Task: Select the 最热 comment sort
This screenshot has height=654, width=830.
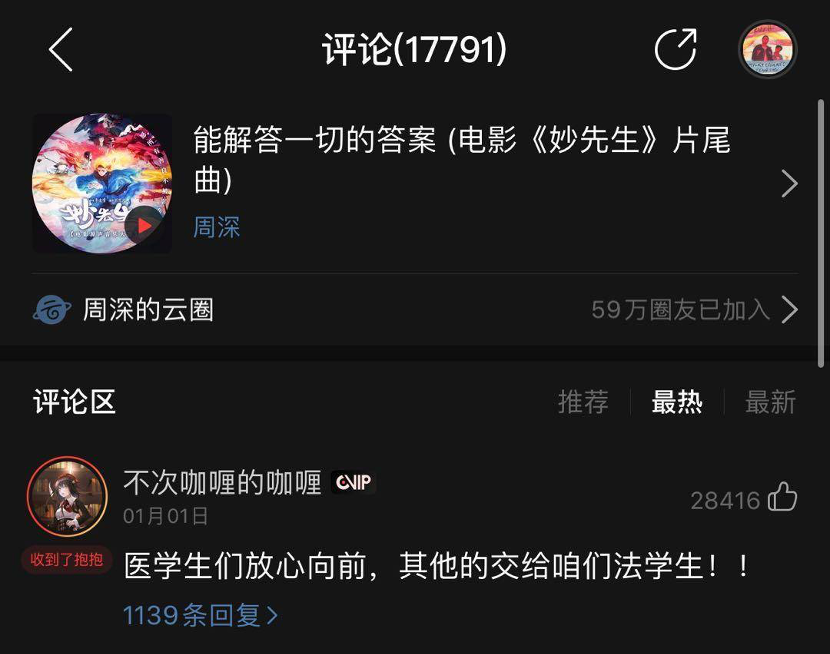Action: coord(677,402)
